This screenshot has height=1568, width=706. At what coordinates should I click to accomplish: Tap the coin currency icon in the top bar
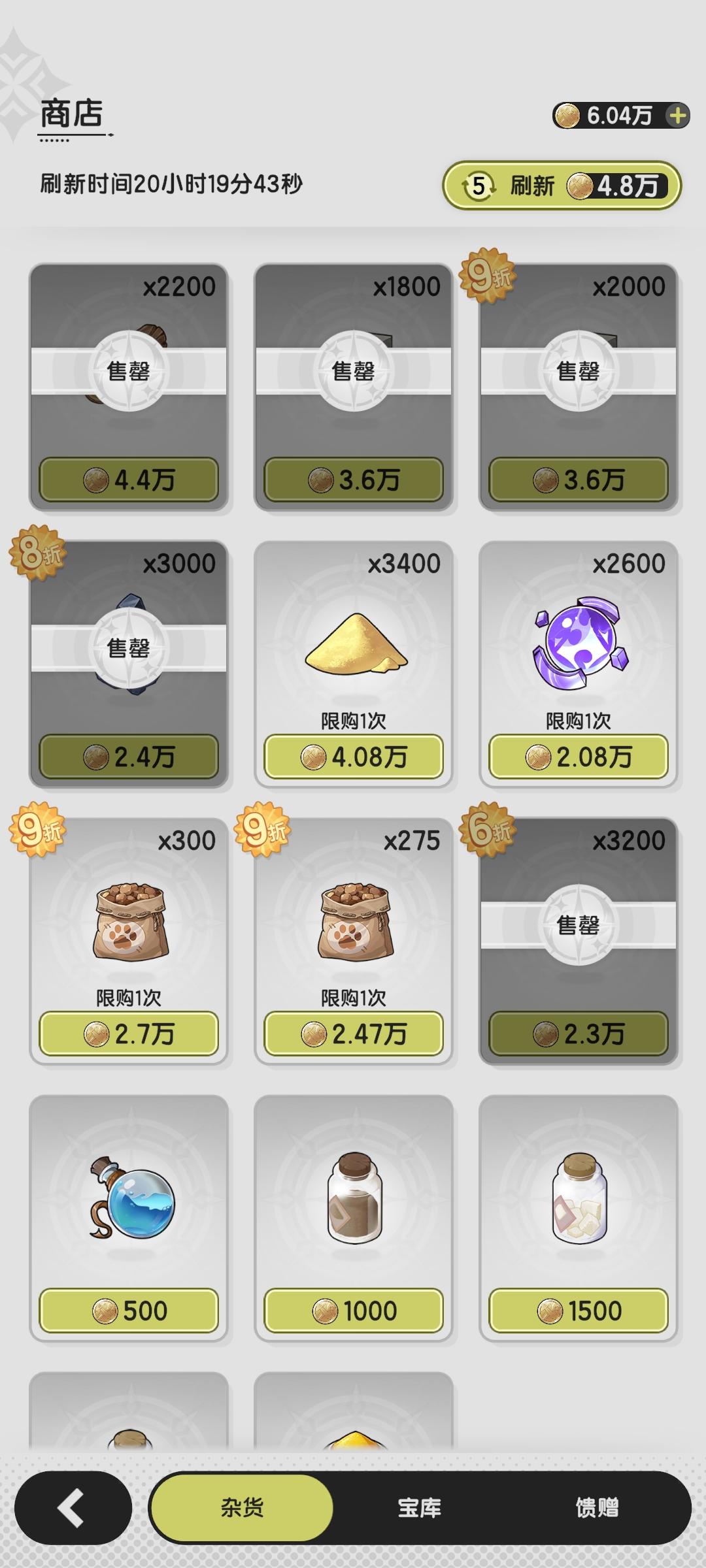(x=569, y=115)
